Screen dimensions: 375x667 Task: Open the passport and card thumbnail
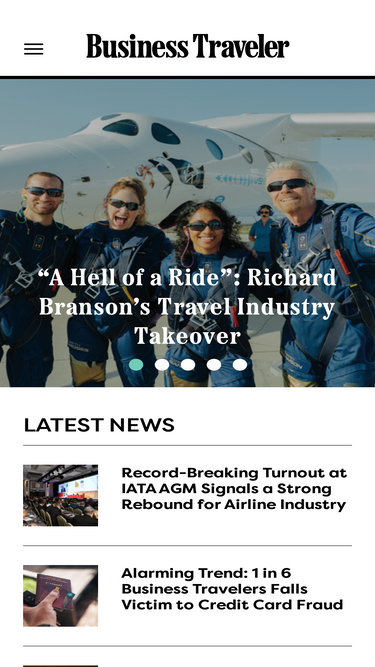(60, 596)
